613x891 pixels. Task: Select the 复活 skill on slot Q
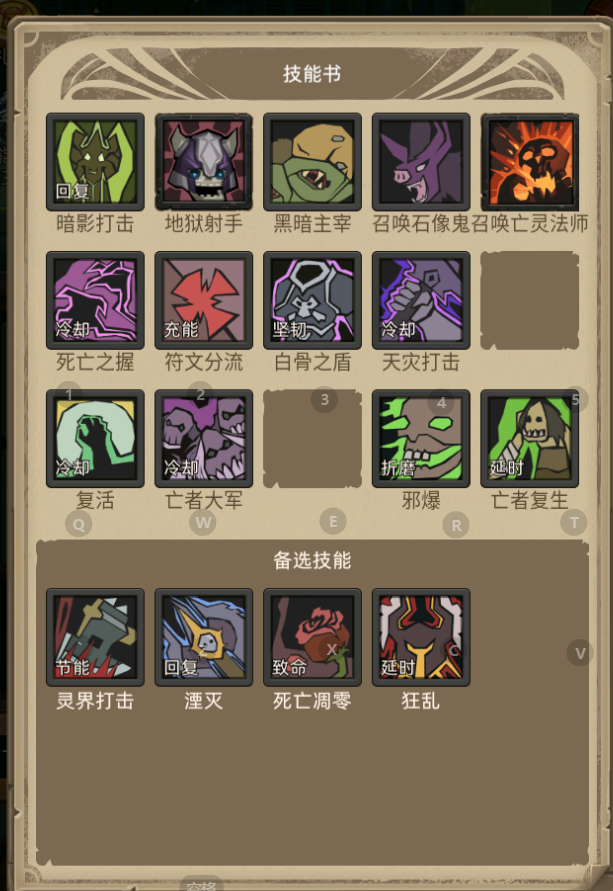point(95,438)
